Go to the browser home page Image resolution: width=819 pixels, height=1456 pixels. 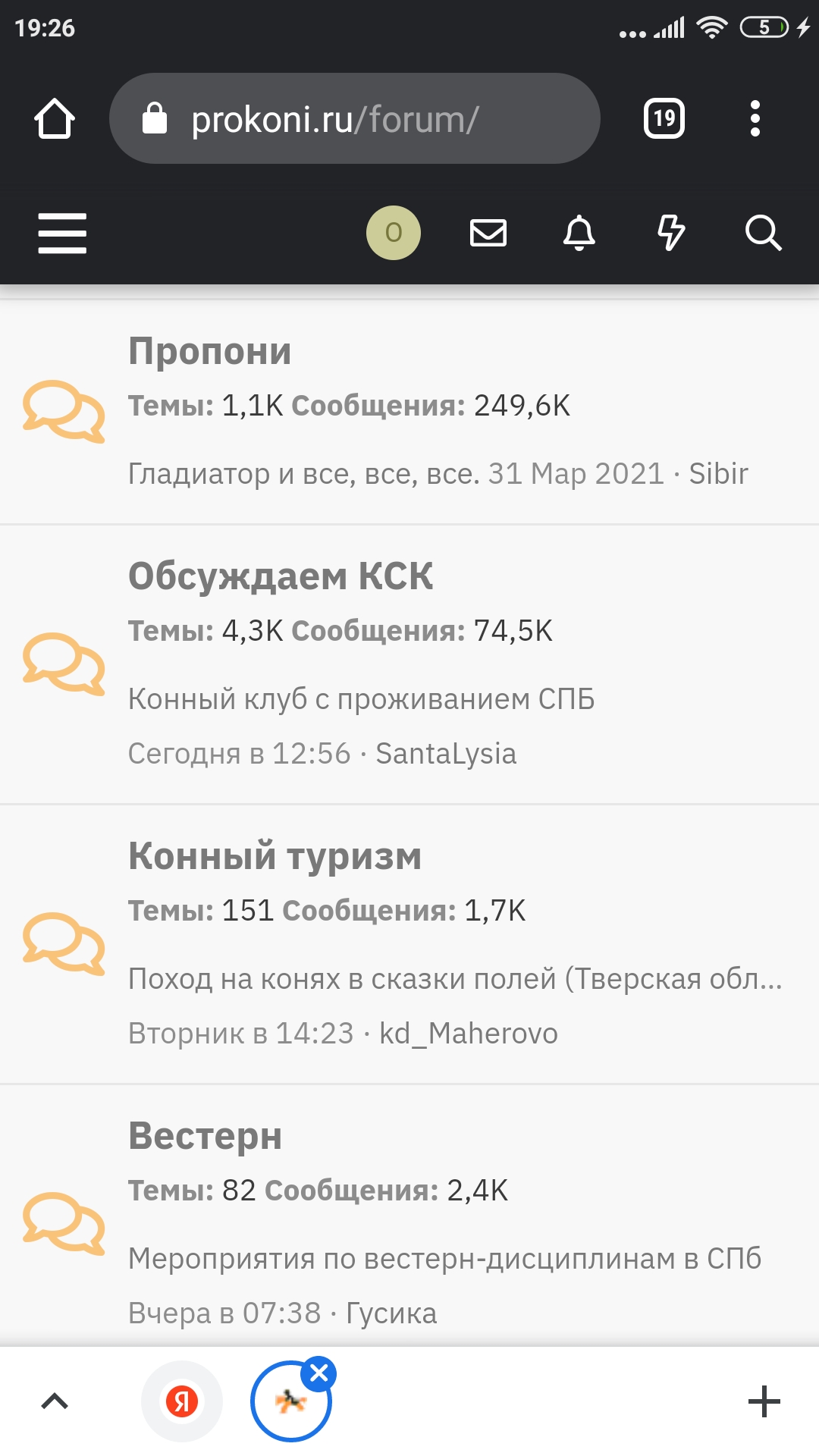(55, 119)
